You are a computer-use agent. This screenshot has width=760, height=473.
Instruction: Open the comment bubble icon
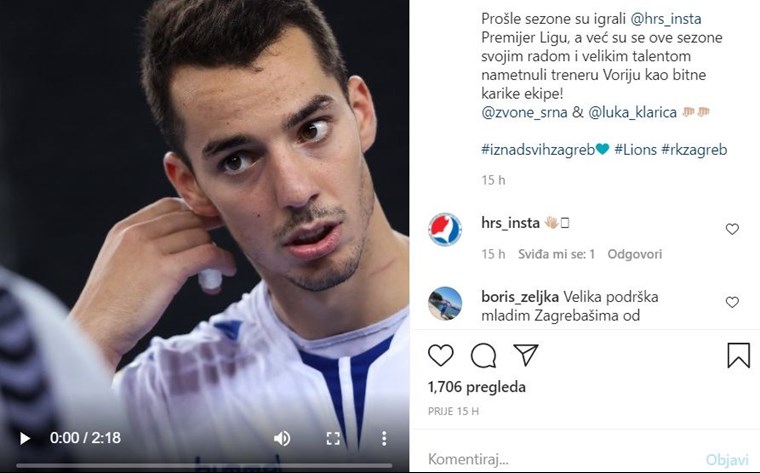click(x=483, y=355)
